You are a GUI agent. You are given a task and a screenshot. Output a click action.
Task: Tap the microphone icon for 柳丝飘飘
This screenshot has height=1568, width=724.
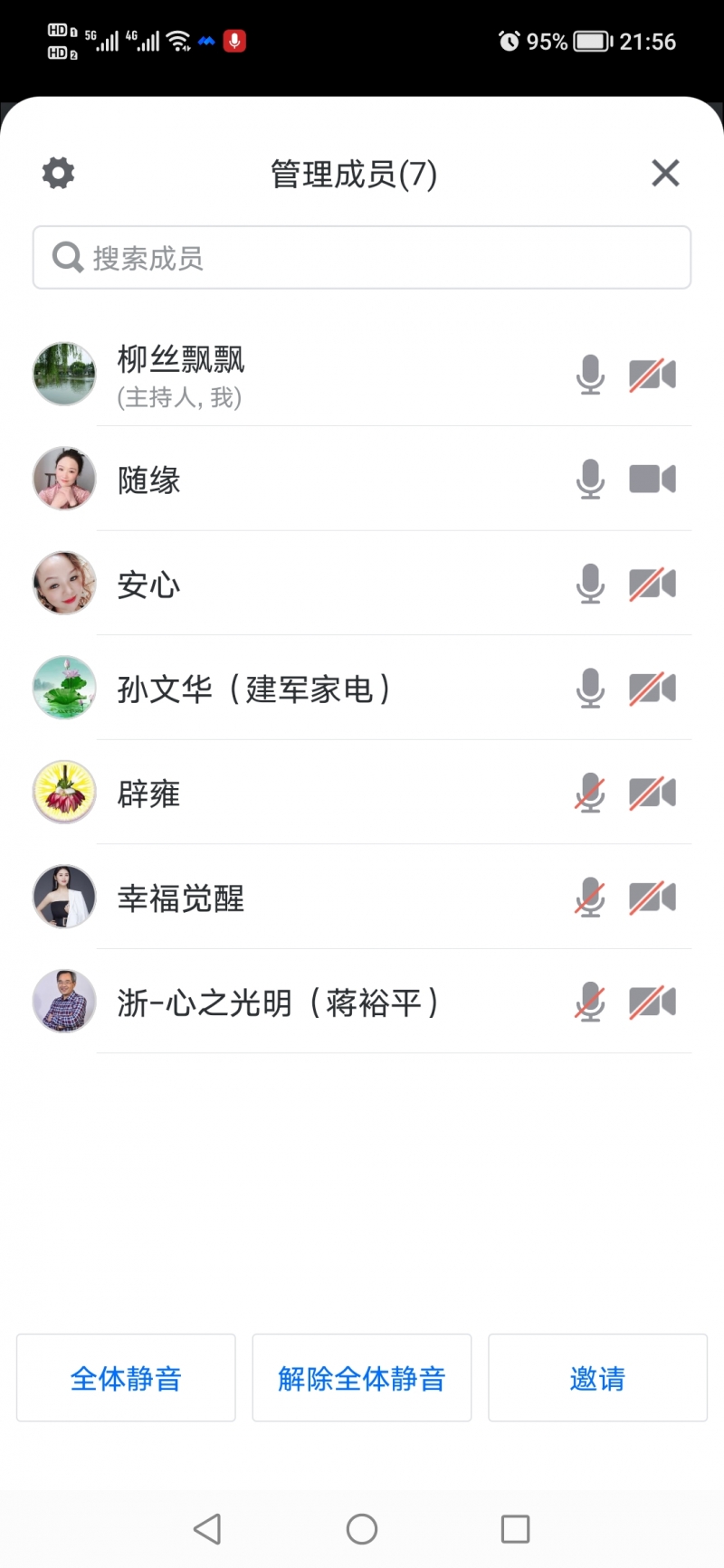(590, 374)
